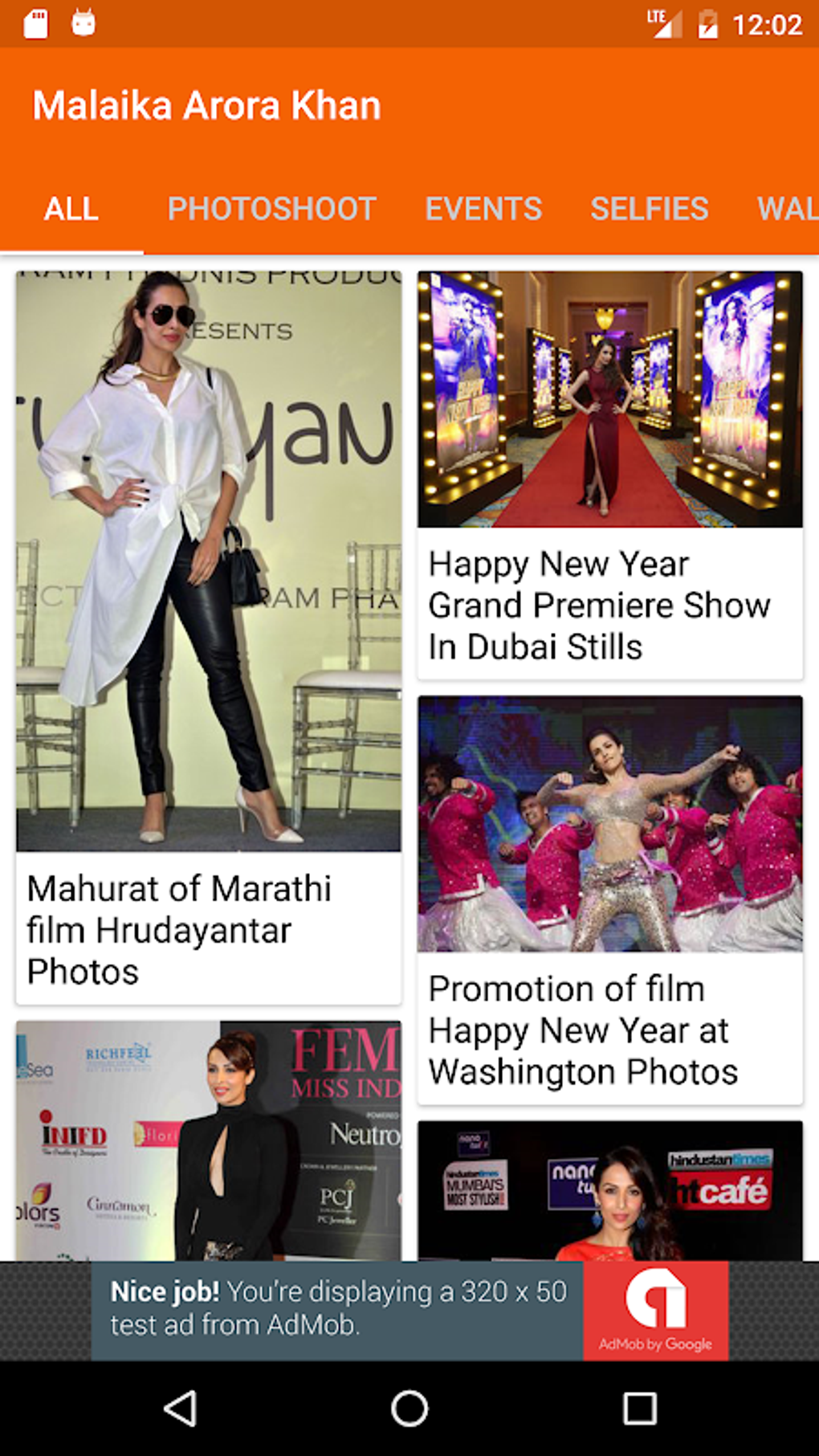Switch to the PHOTOSHOOT tab
The image size is (819, 1456).
click(x=271, y=209)
